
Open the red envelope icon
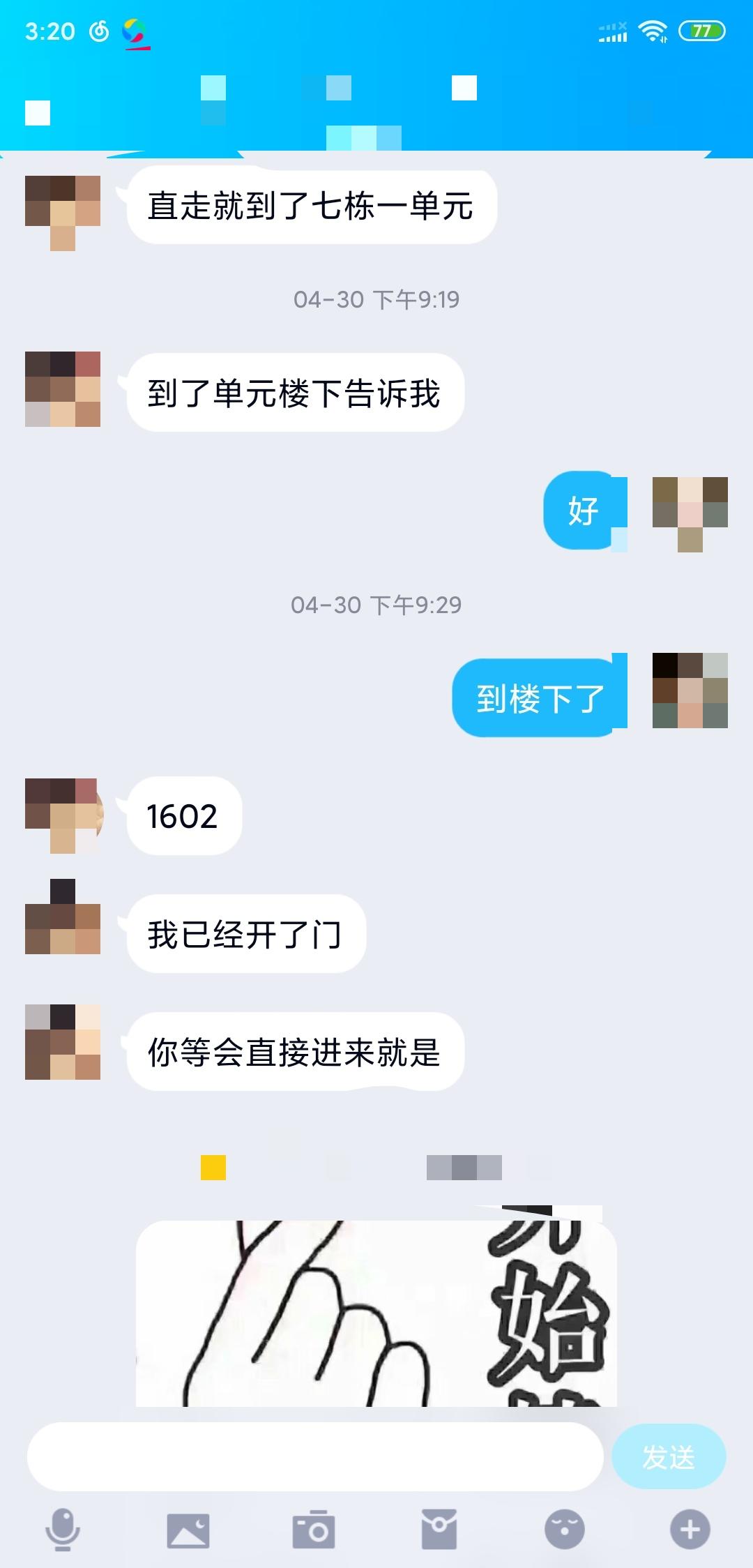pos(439,1530)
